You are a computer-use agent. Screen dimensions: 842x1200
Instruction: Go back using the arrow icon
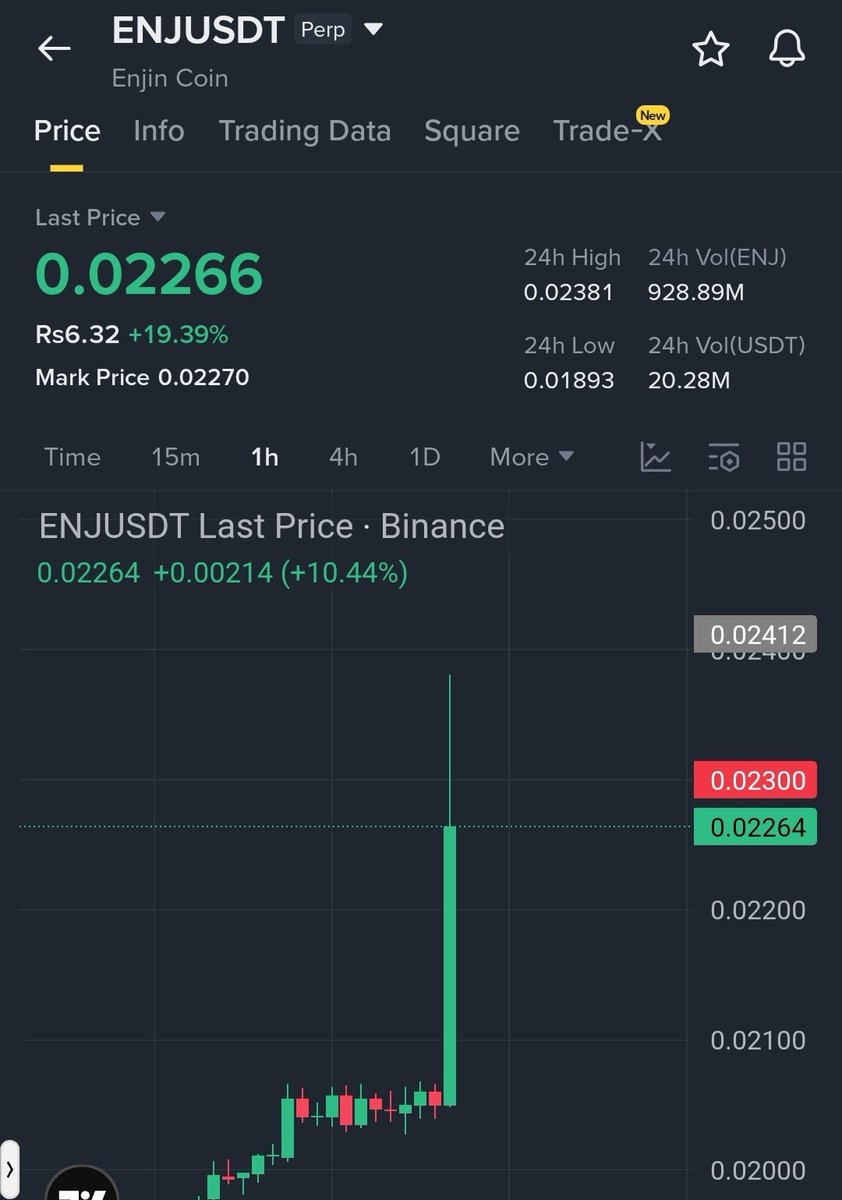tap(54, 48)
